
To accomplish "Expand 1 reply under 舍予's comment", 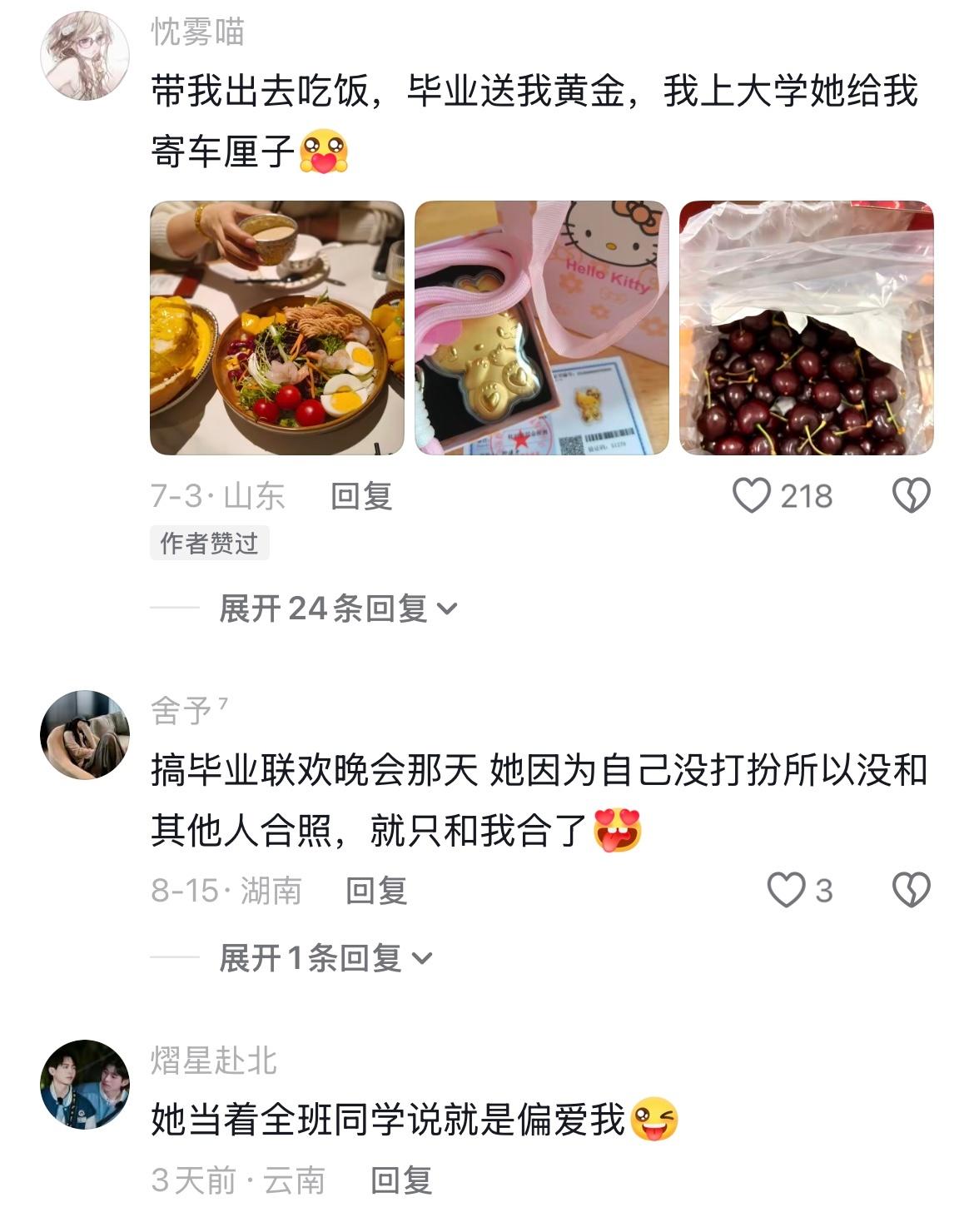I will click(x=326, y=958).
